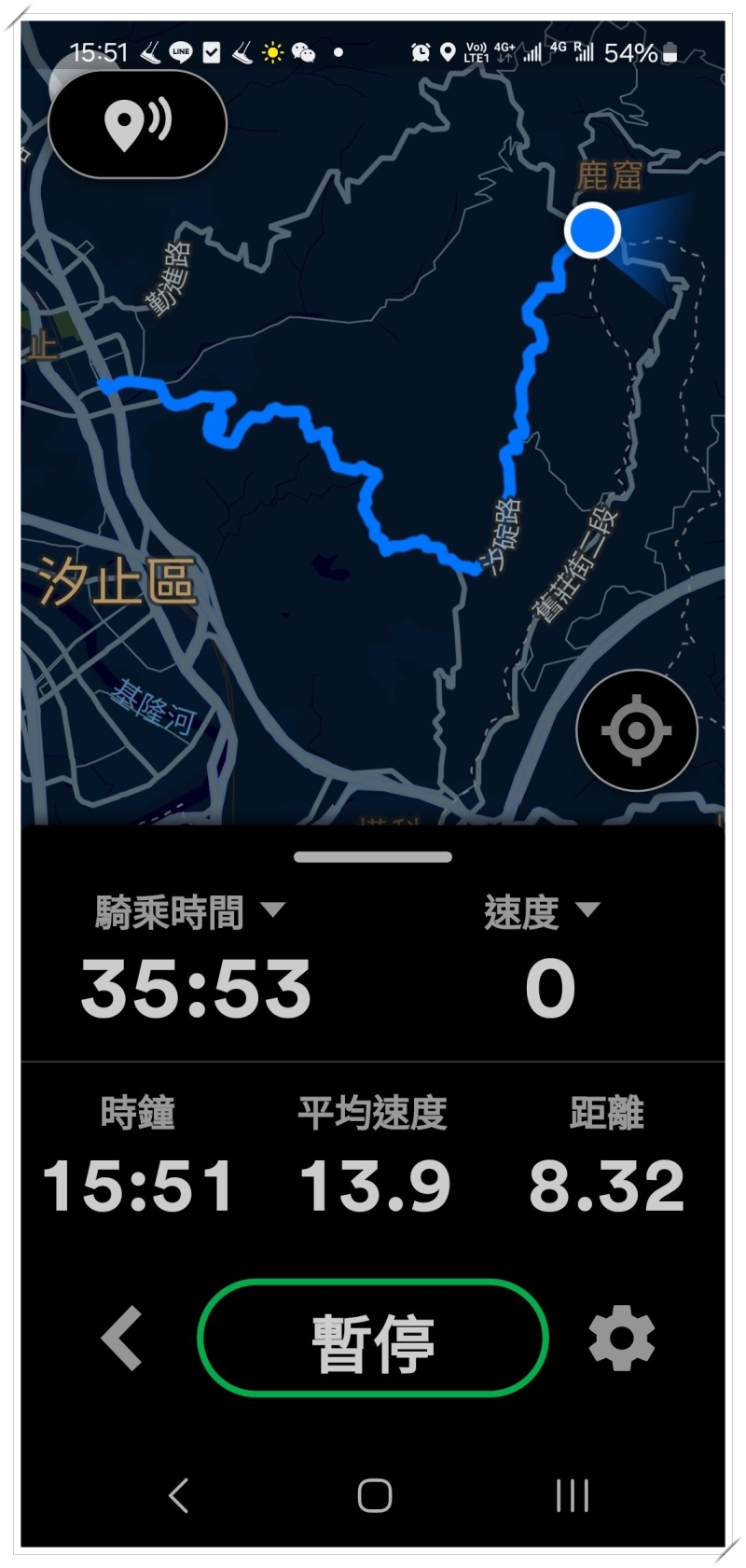The image size is (746, 1568).
Task: Open ride settings gear
Action: point(622,1339)
